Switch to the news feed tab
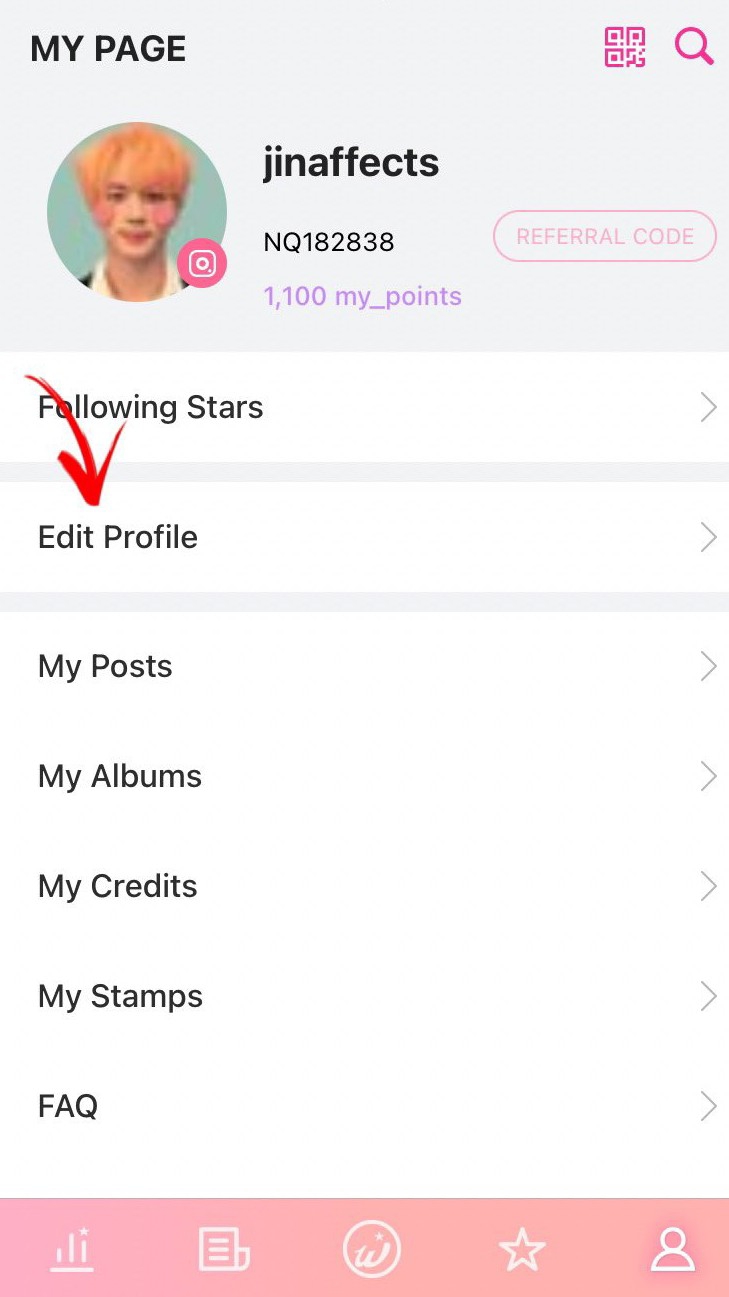729x1297 pixels. (x=223, y=1249)
